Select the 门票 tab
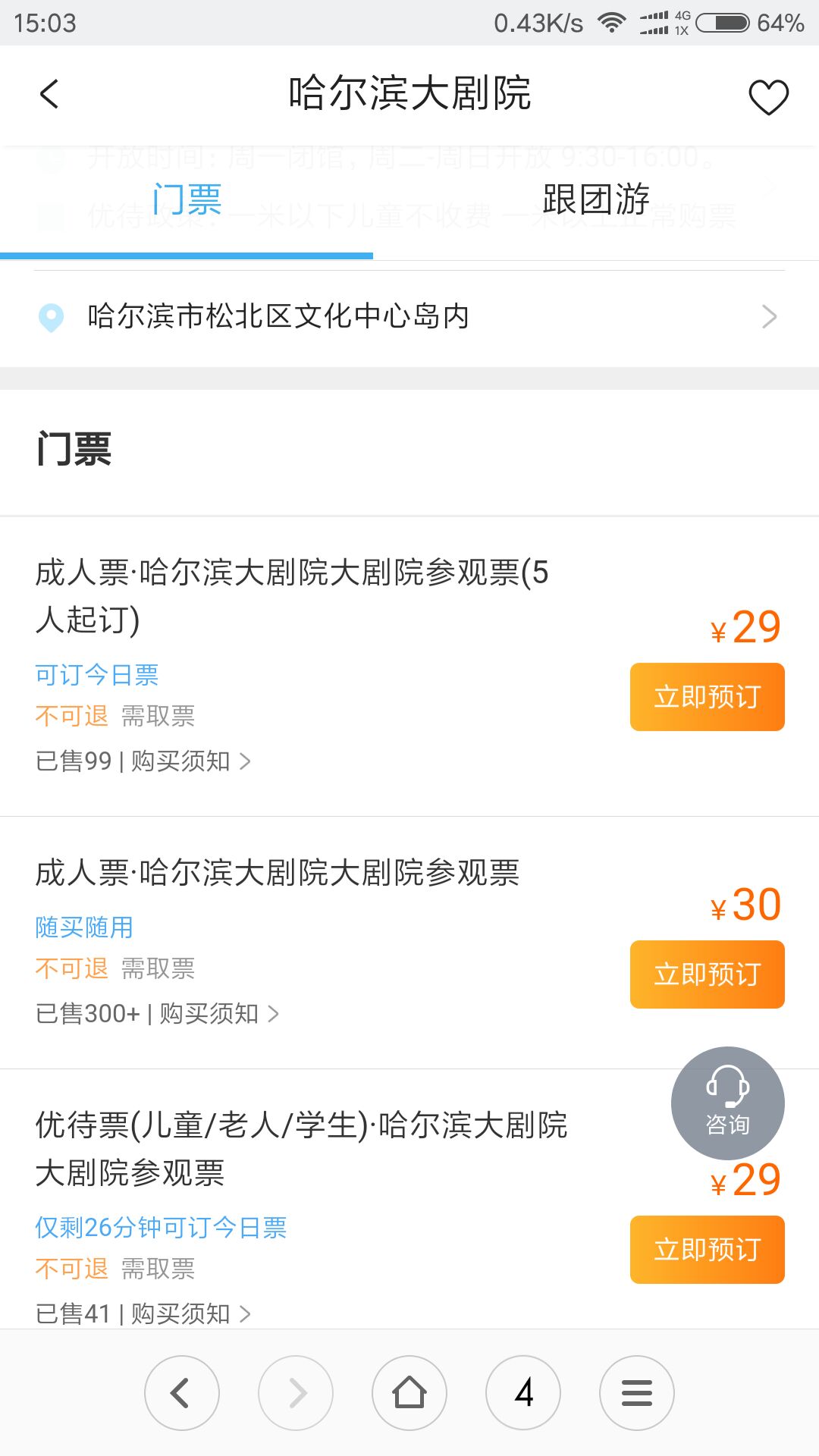 click(187, 199)
